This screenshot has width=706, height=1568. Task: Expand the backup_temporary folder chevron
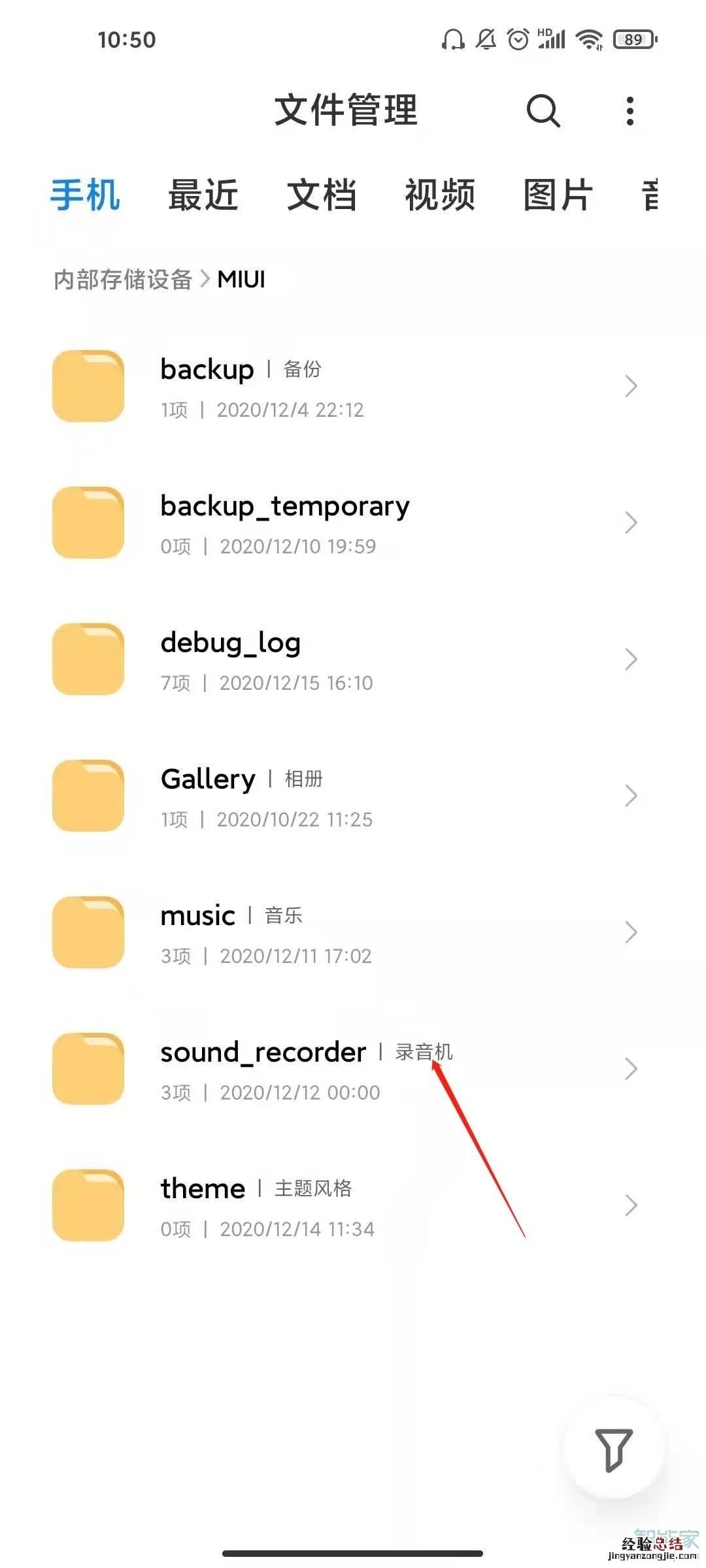pyautogui.click(x=631, y=523)
